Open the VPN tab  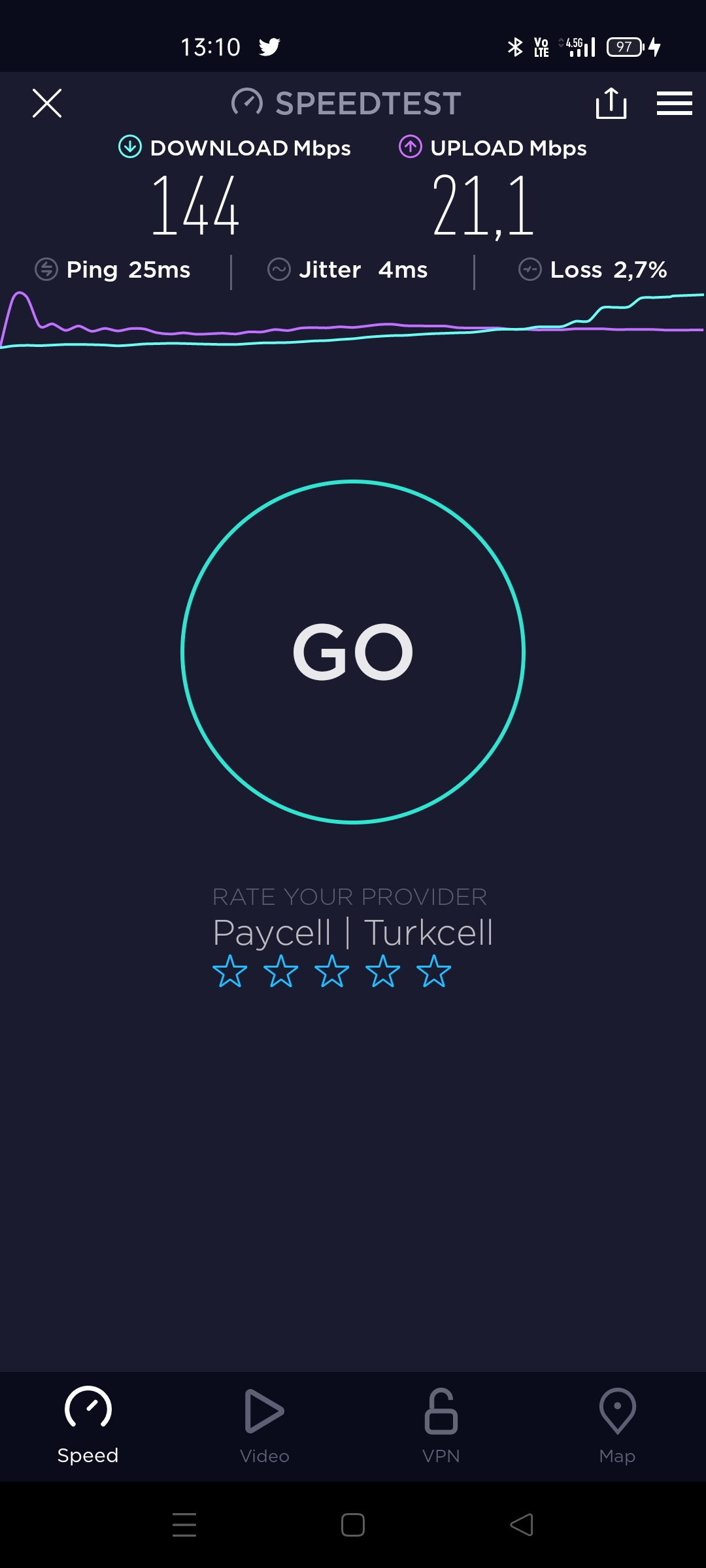tap(441, 1427)
